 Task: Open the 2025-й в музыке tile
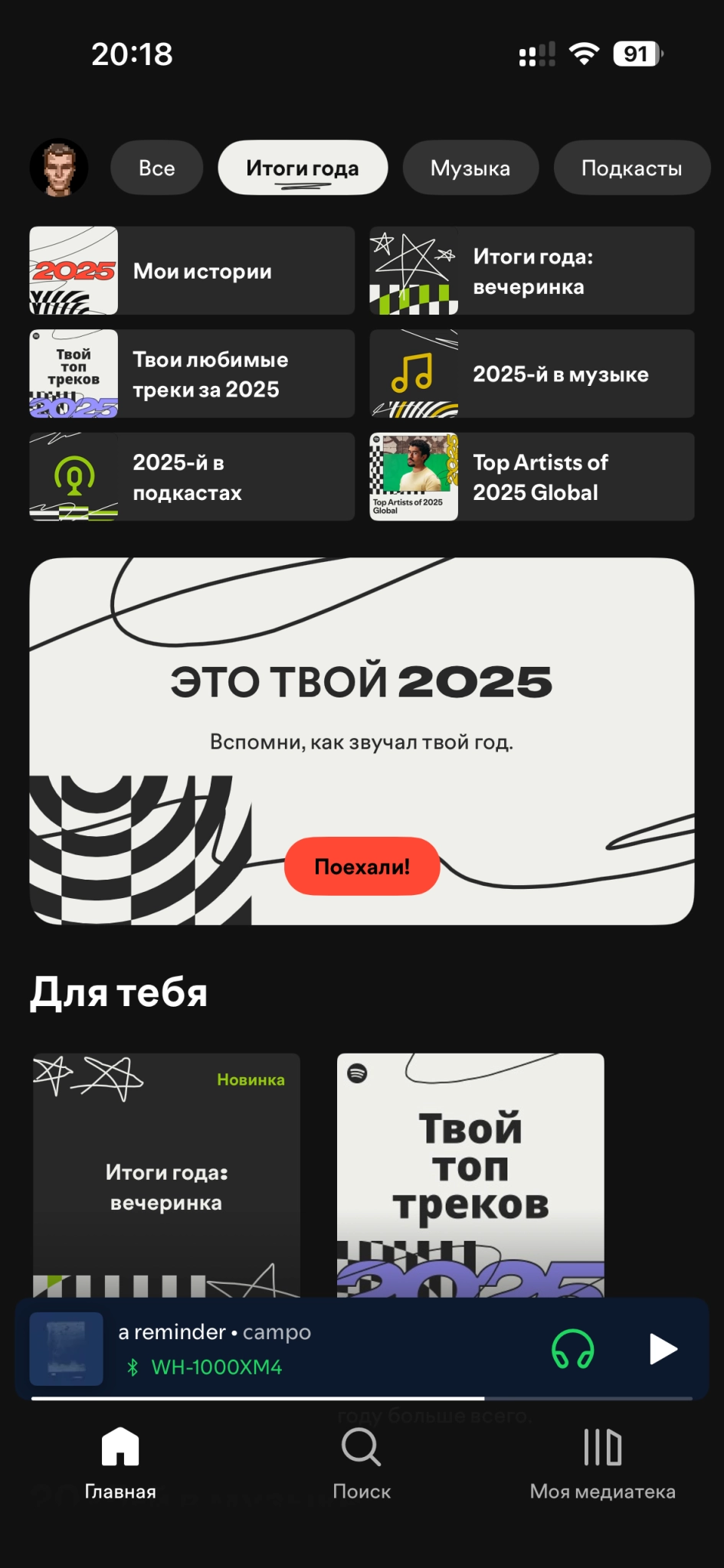532,374
